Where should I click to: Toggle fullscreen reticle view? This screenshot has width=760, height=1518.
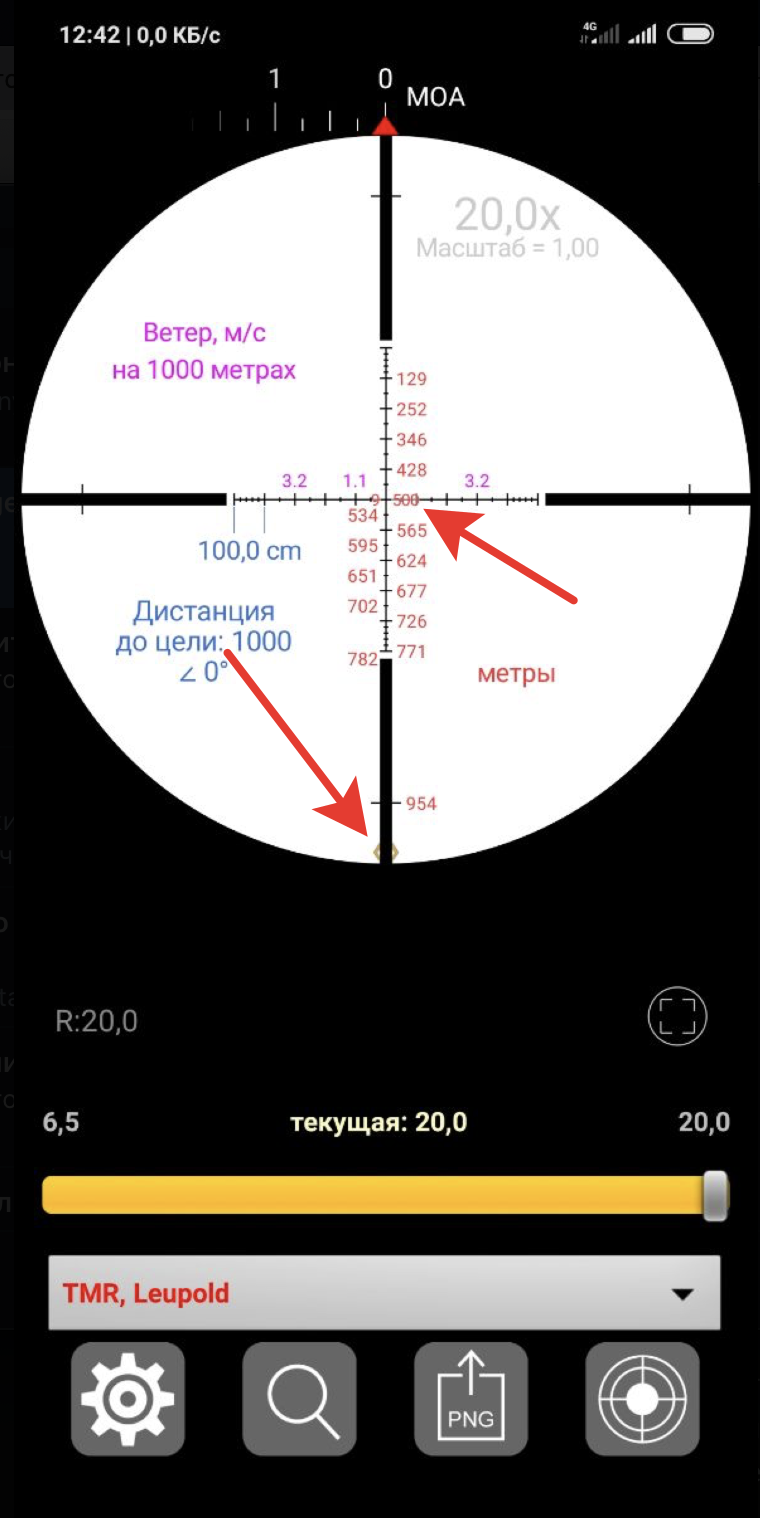[678, 1017]
